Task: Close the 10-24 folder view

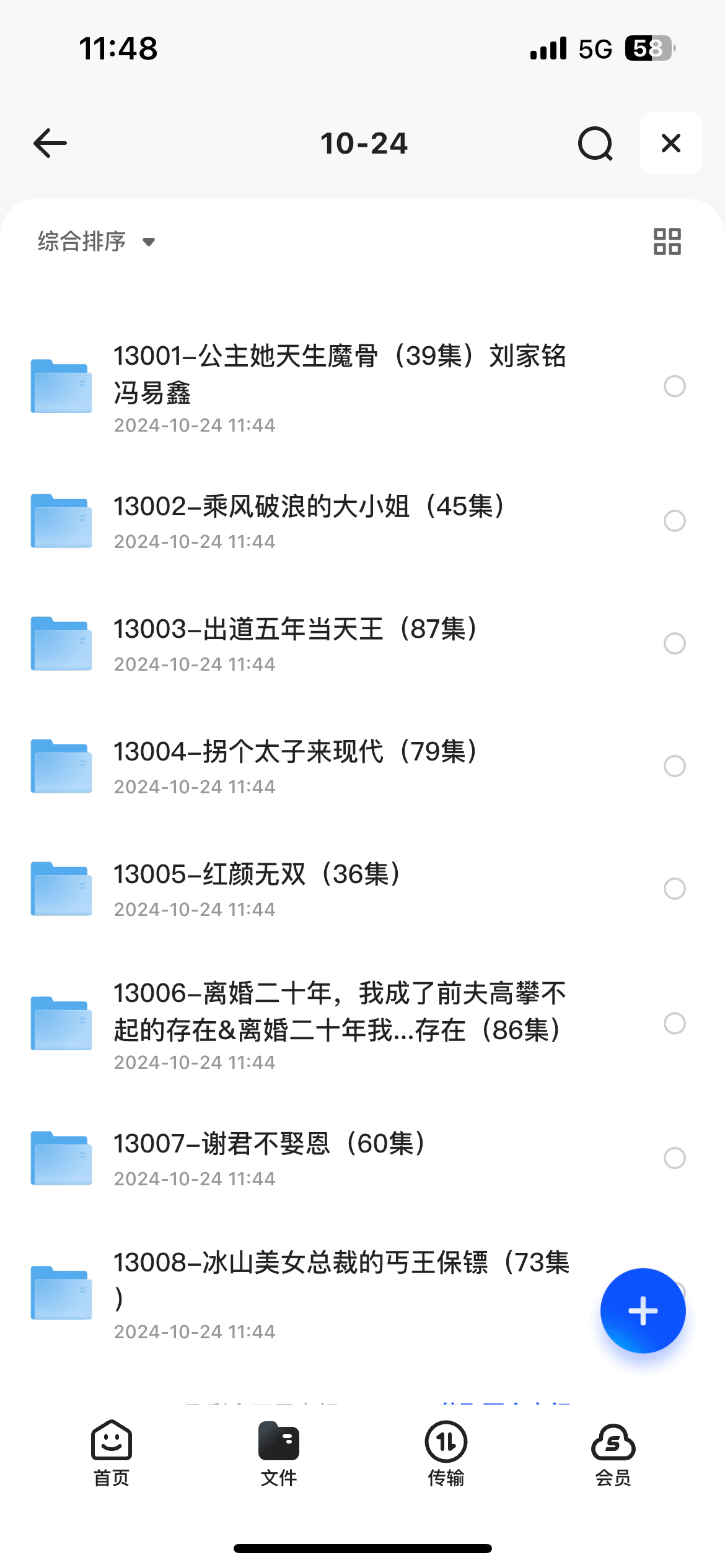Action: [670, 143]
